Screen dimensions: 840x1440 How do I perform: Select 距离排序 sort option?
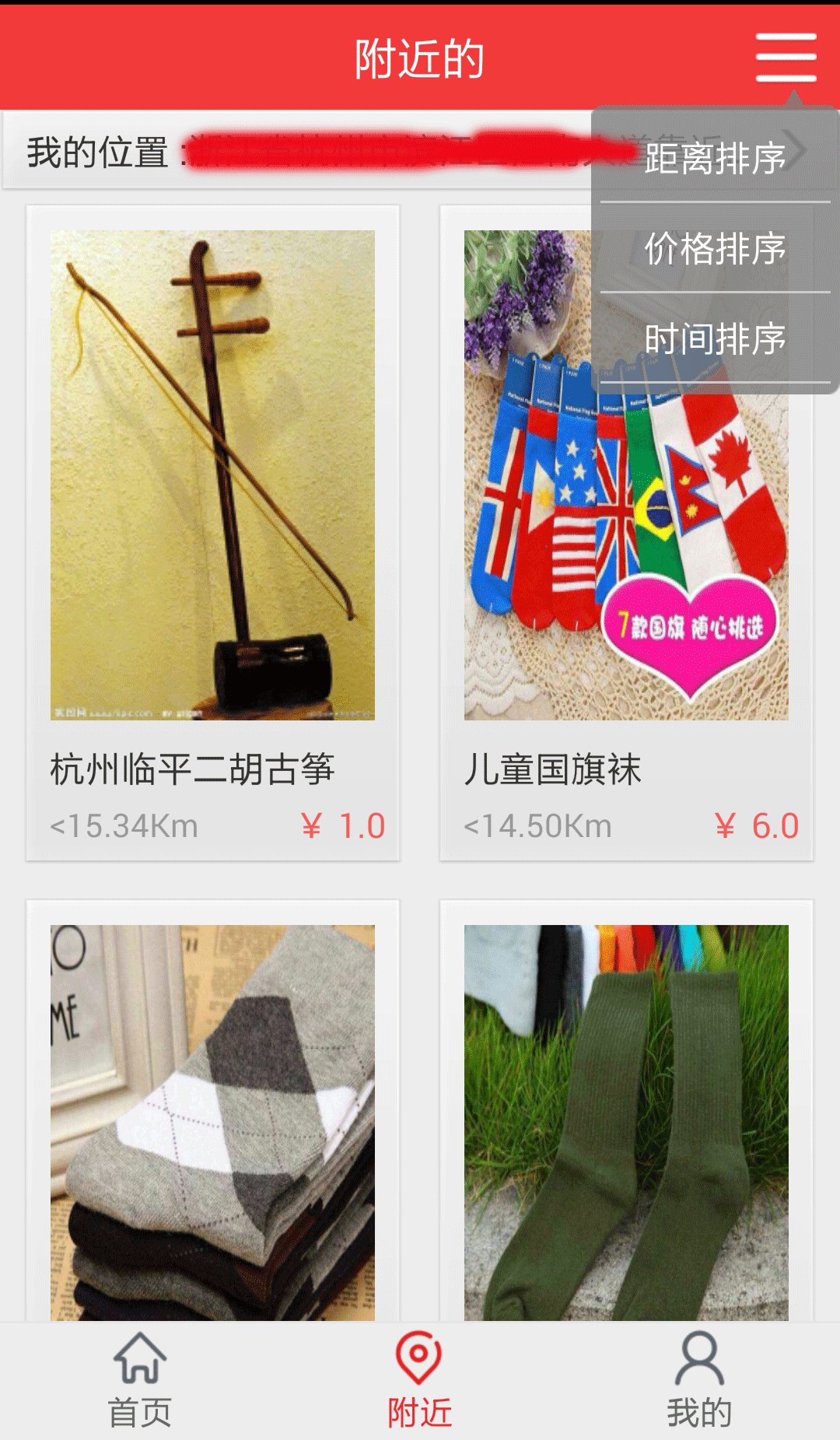coord(714,159)
